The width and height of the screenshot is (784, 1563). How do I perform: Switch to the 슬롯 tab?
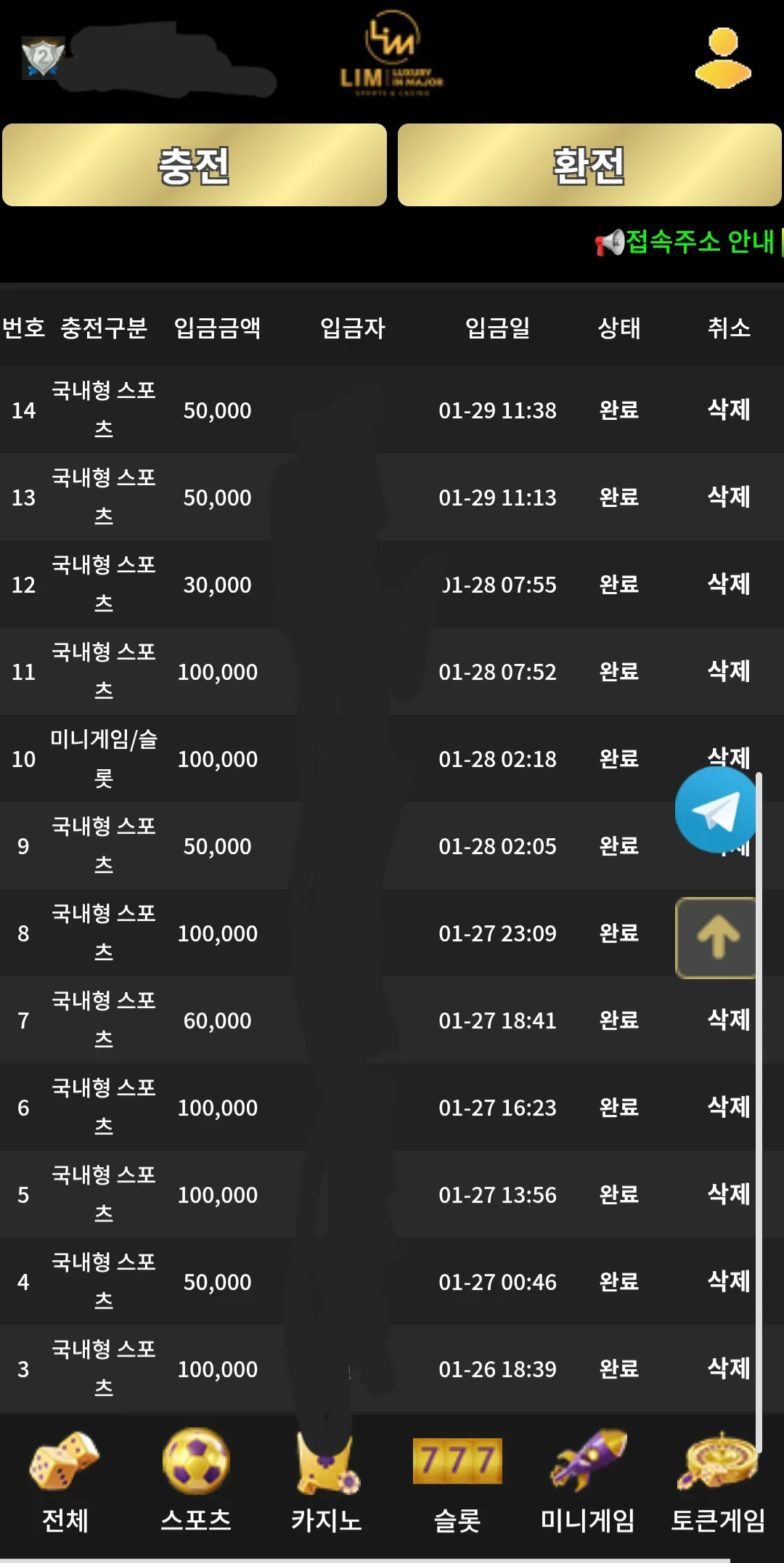pyautogui.click(x=457, y=1482)
